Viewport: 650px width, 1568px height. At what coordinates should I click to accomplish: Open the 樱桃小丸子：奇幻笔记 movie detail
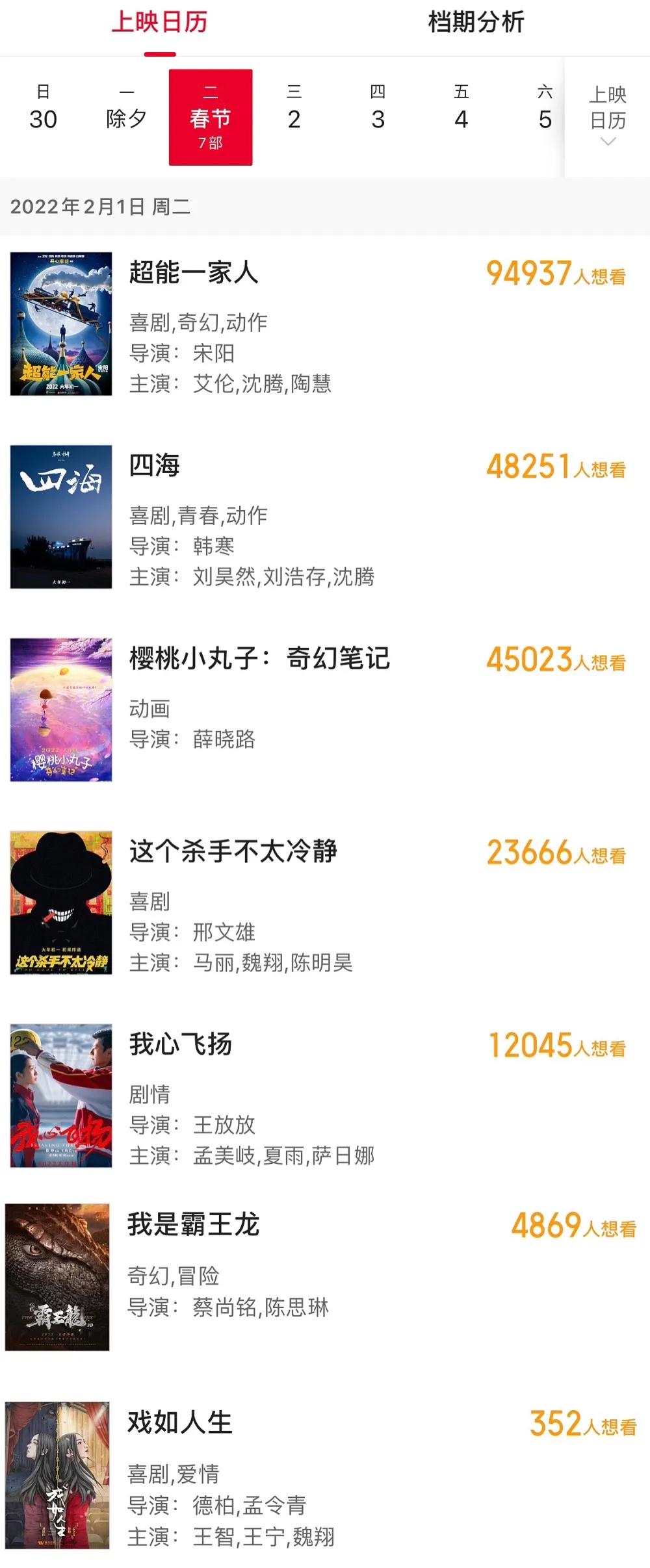coord(259,659)
